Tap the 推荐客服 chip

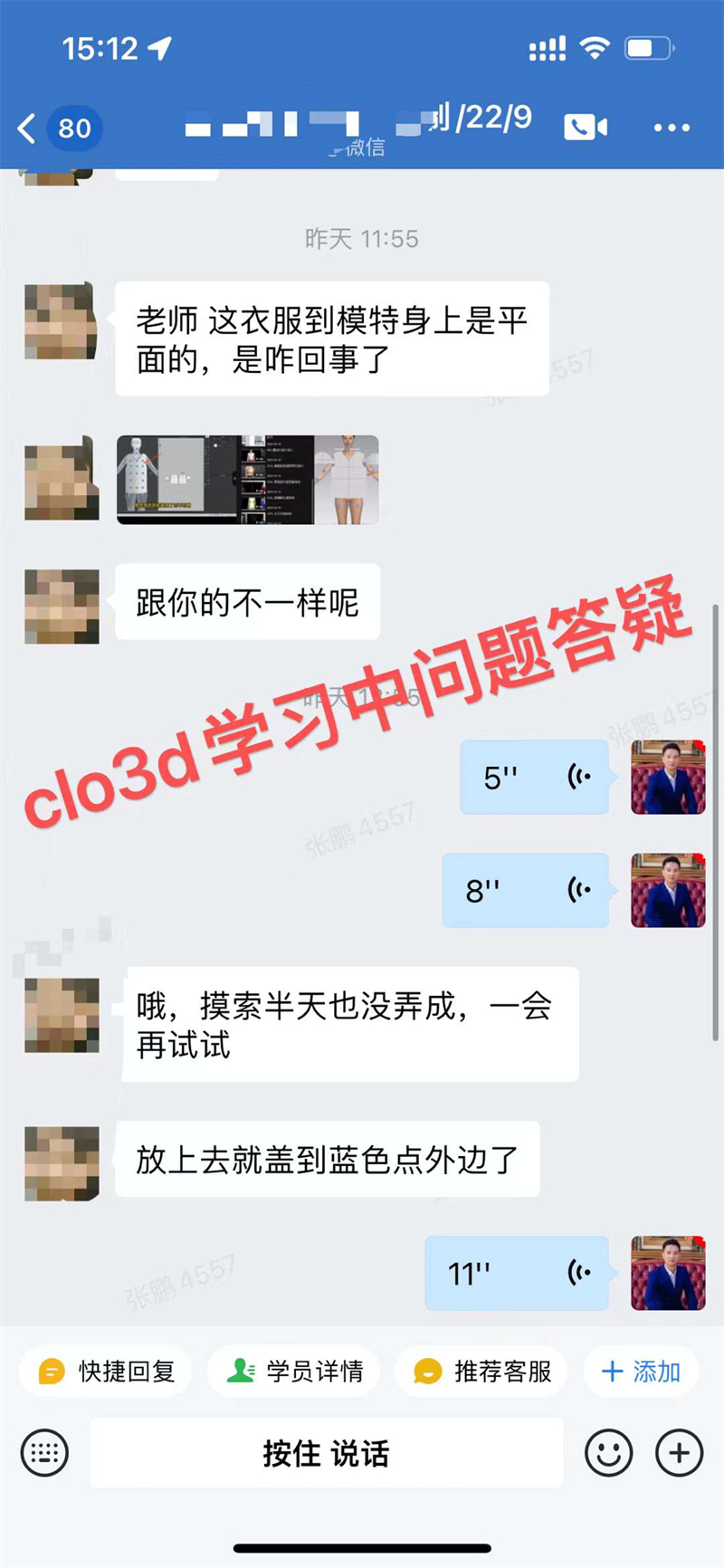(x=481, y=1372)
